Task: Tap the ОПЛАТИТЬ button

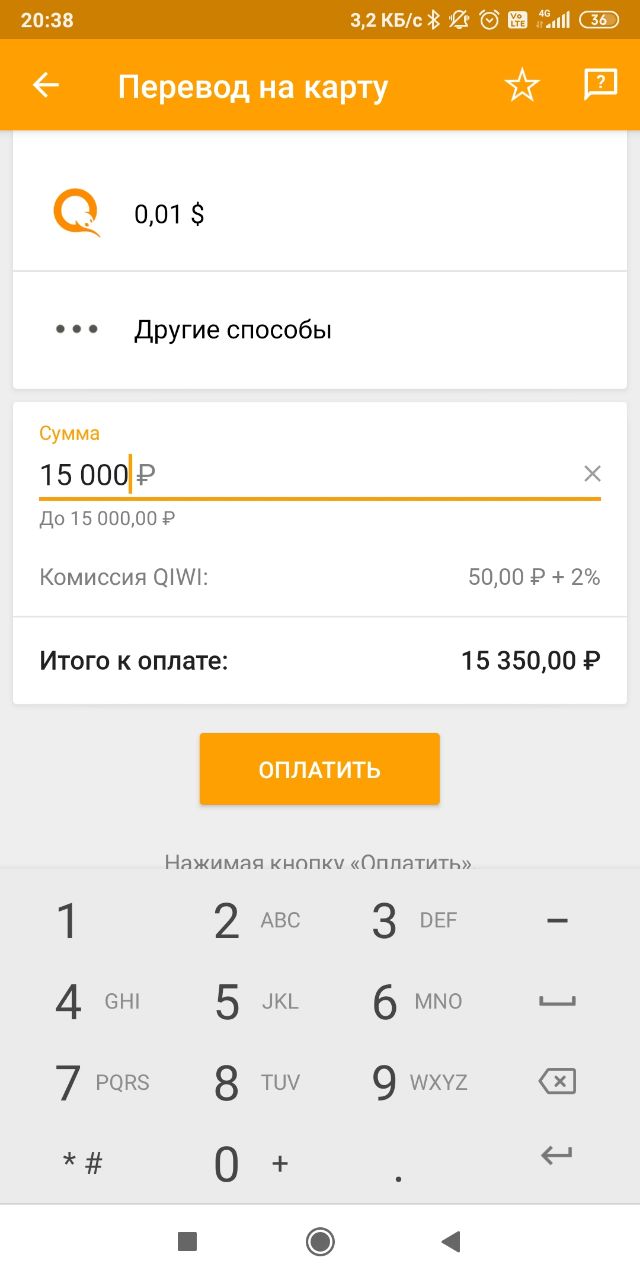Action: [320, 769]
